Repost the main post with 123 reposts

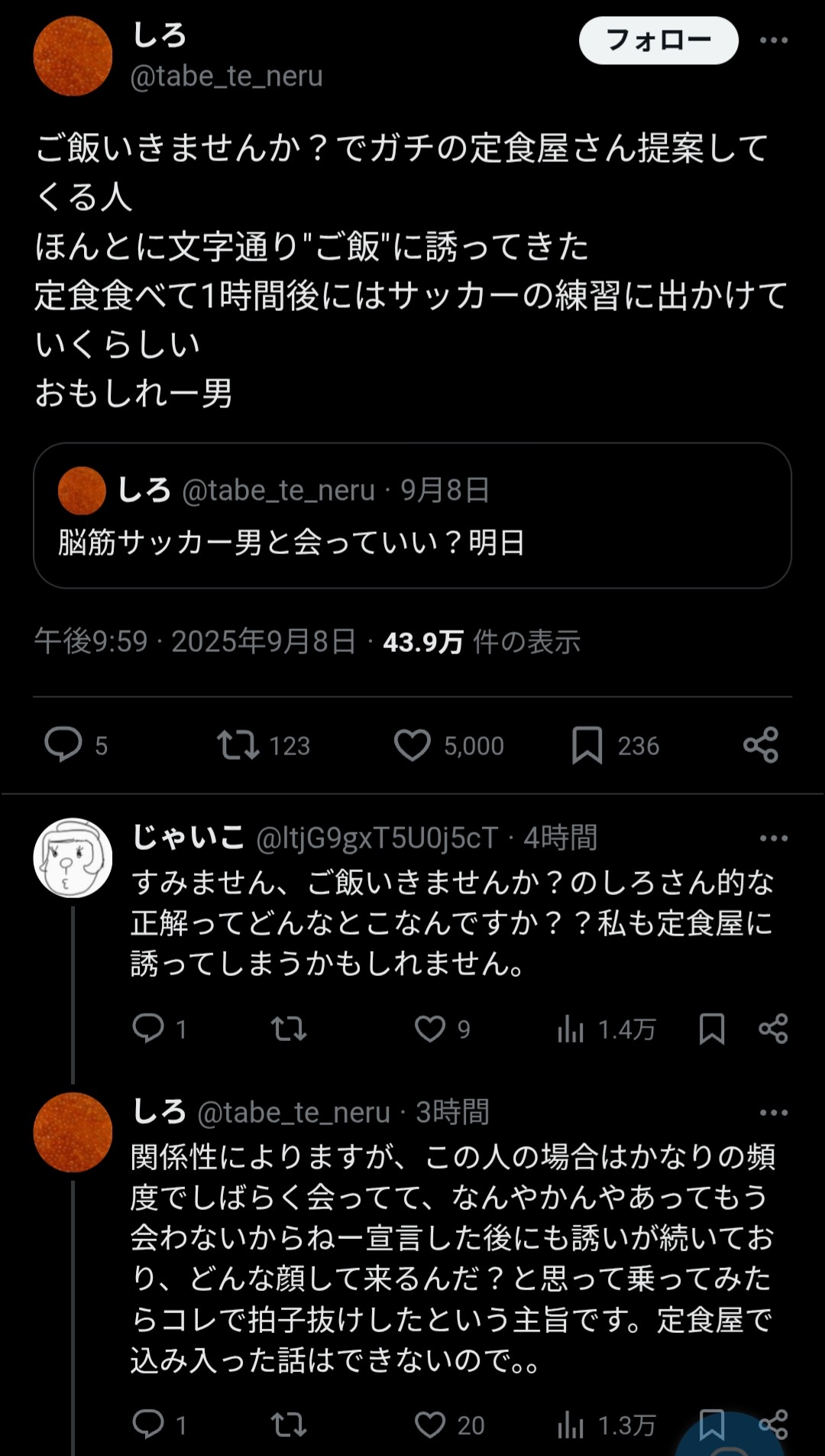(264, 745)
